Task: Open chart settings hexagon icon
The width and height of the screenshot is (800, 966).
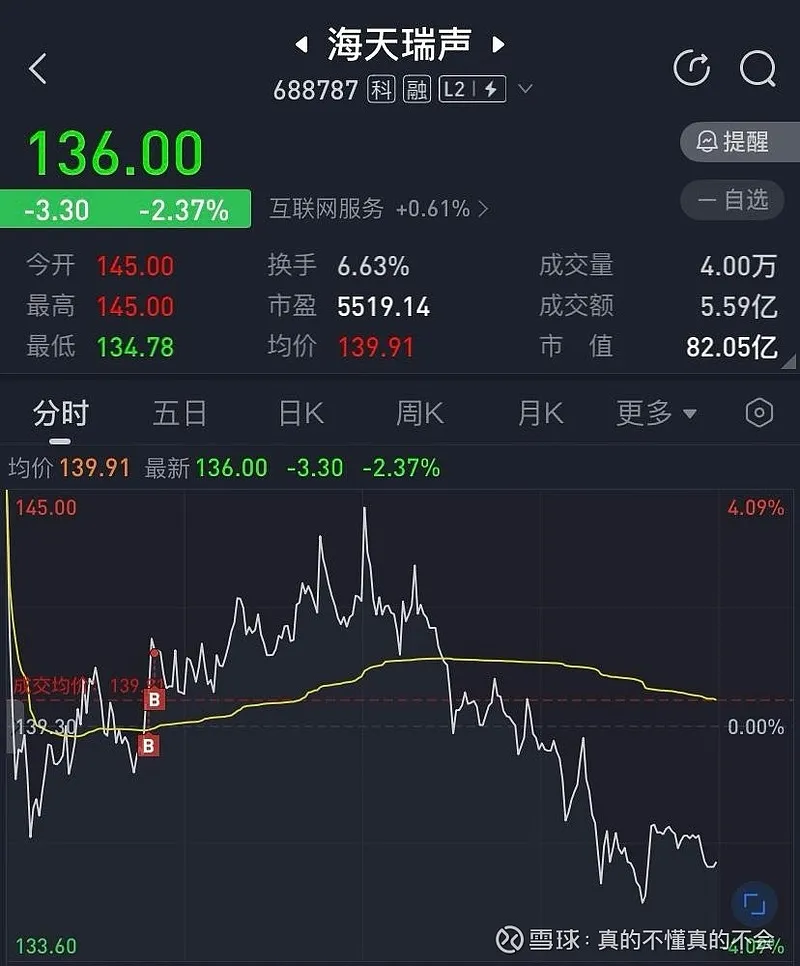Action: click(x=759, y=413)
